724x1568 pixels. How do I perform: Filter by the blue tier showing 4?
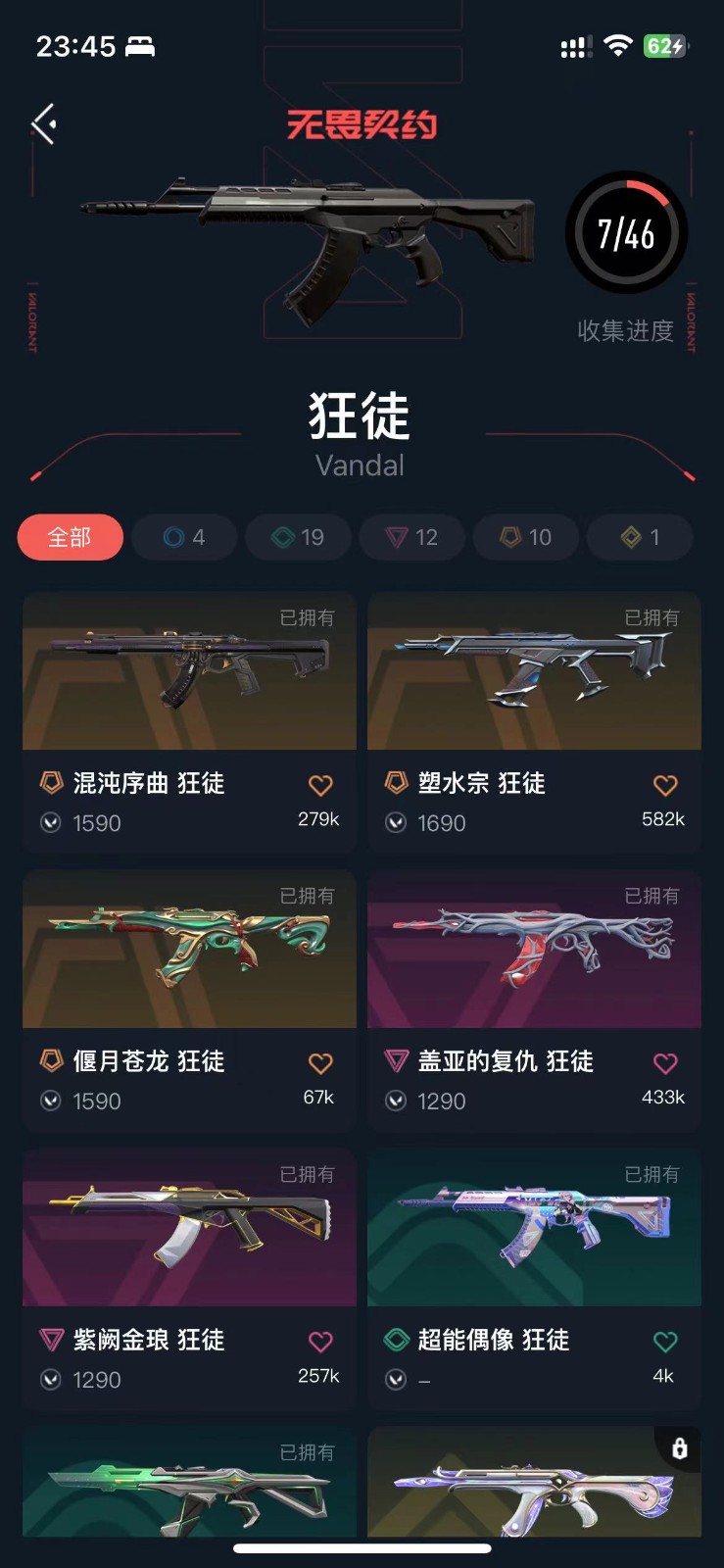[184, 537]
